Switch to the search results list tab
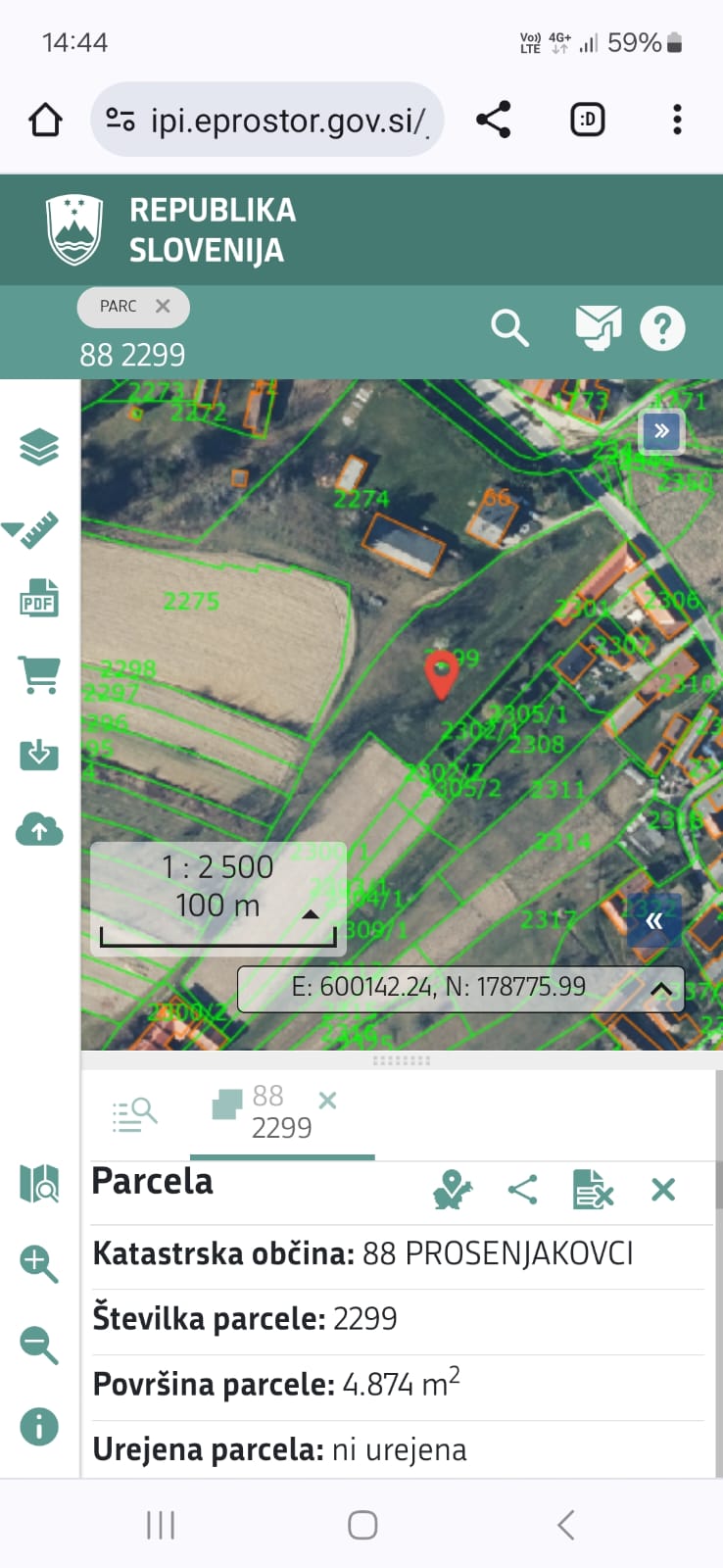The width and height of the screenshot is (723, 1568). [134, 1114]
